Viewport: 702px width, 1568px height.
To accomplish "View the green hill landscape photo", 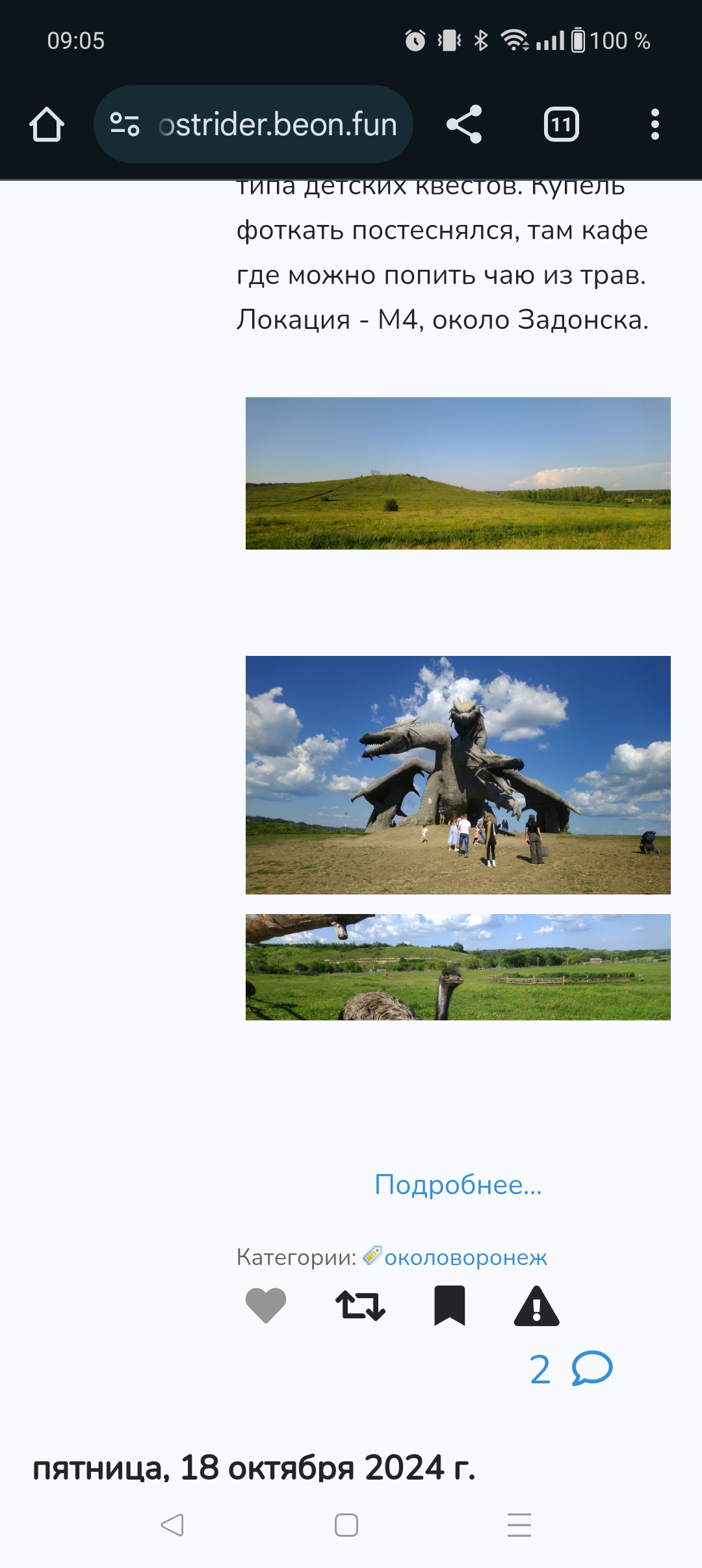I will [458, 473].
